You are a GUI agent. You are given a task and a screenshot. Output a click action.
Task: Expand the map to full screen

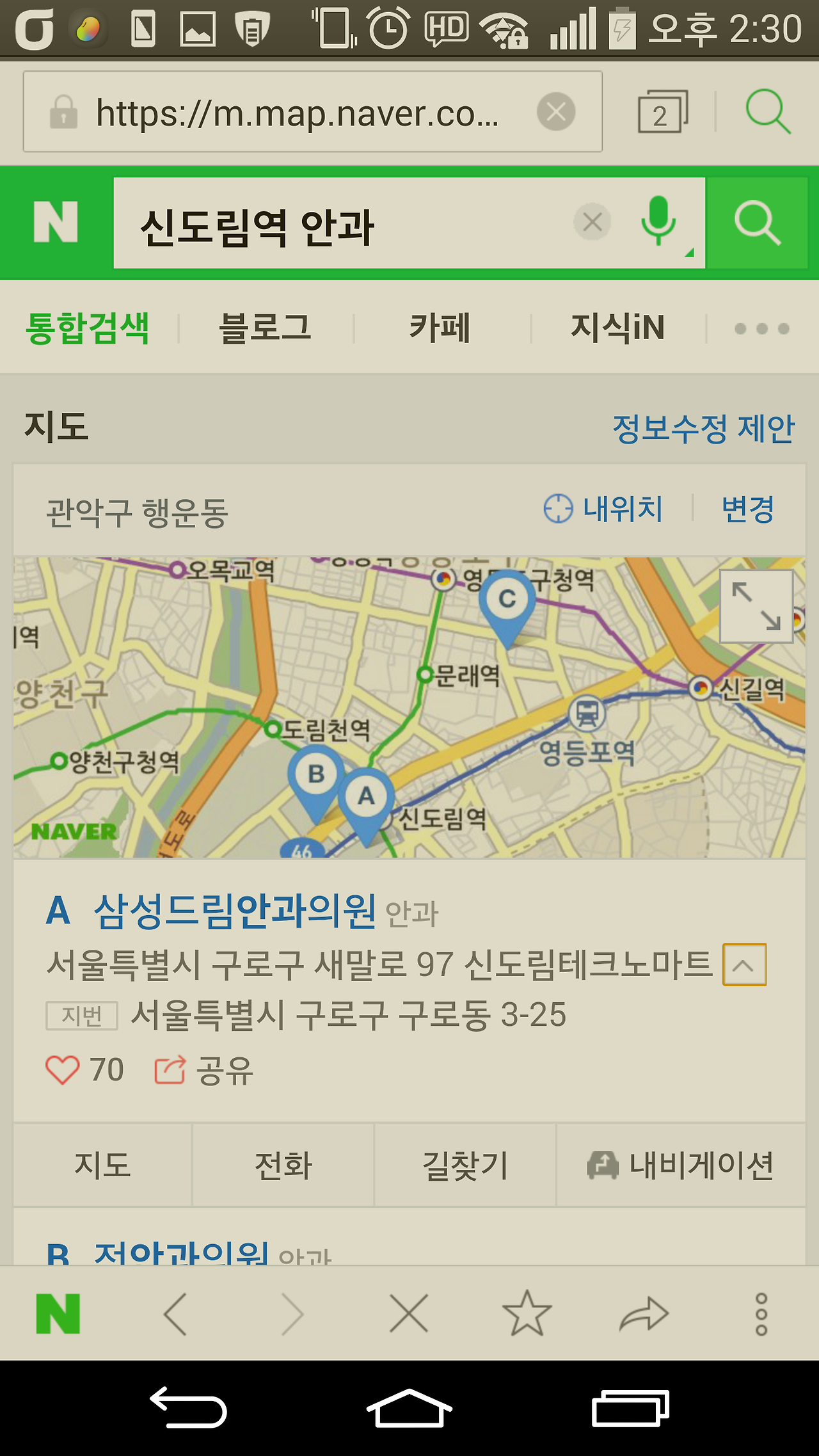coord(756,606)
